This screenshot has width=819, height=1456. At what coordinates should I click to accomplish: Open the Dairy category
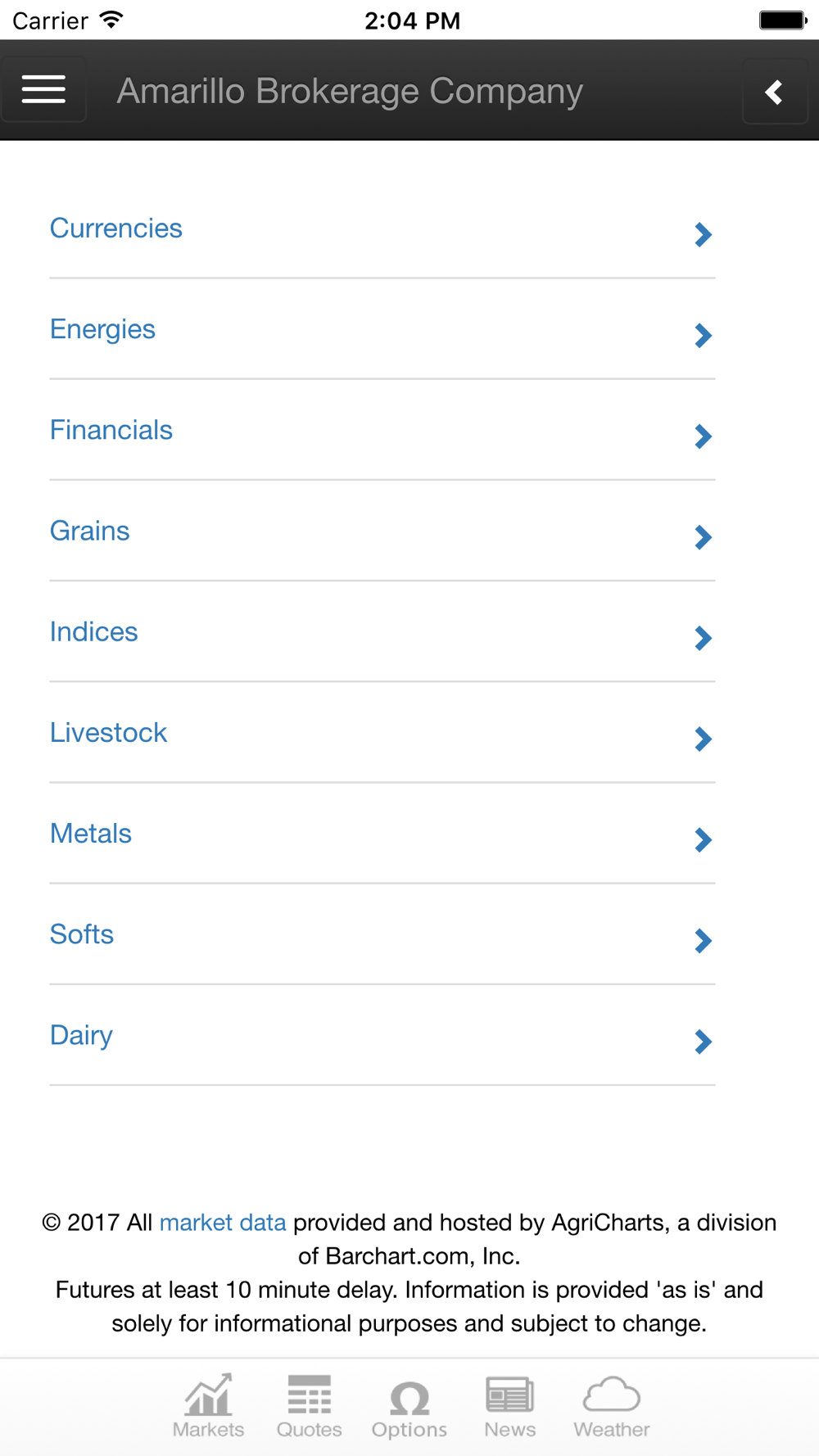[382, 1034]
